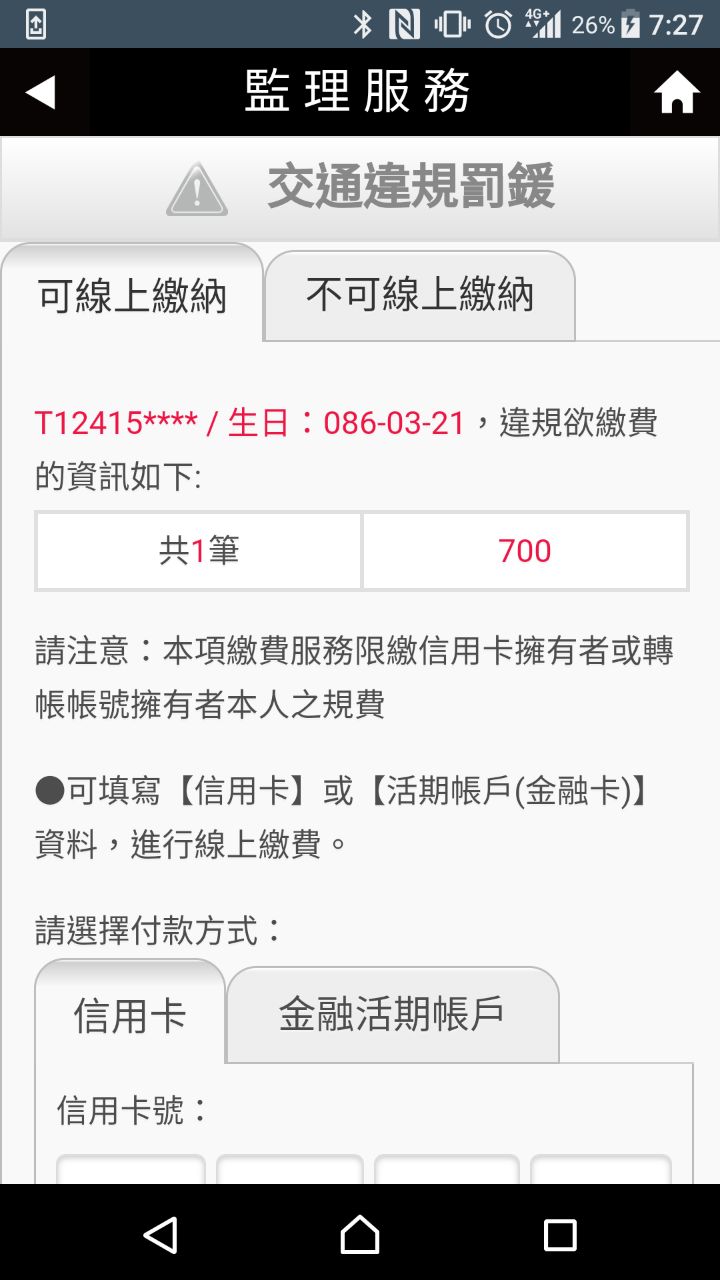720x1280 pixels.
Task: Tap the first 信用卡號 input box
Action: coord(131,1170)
